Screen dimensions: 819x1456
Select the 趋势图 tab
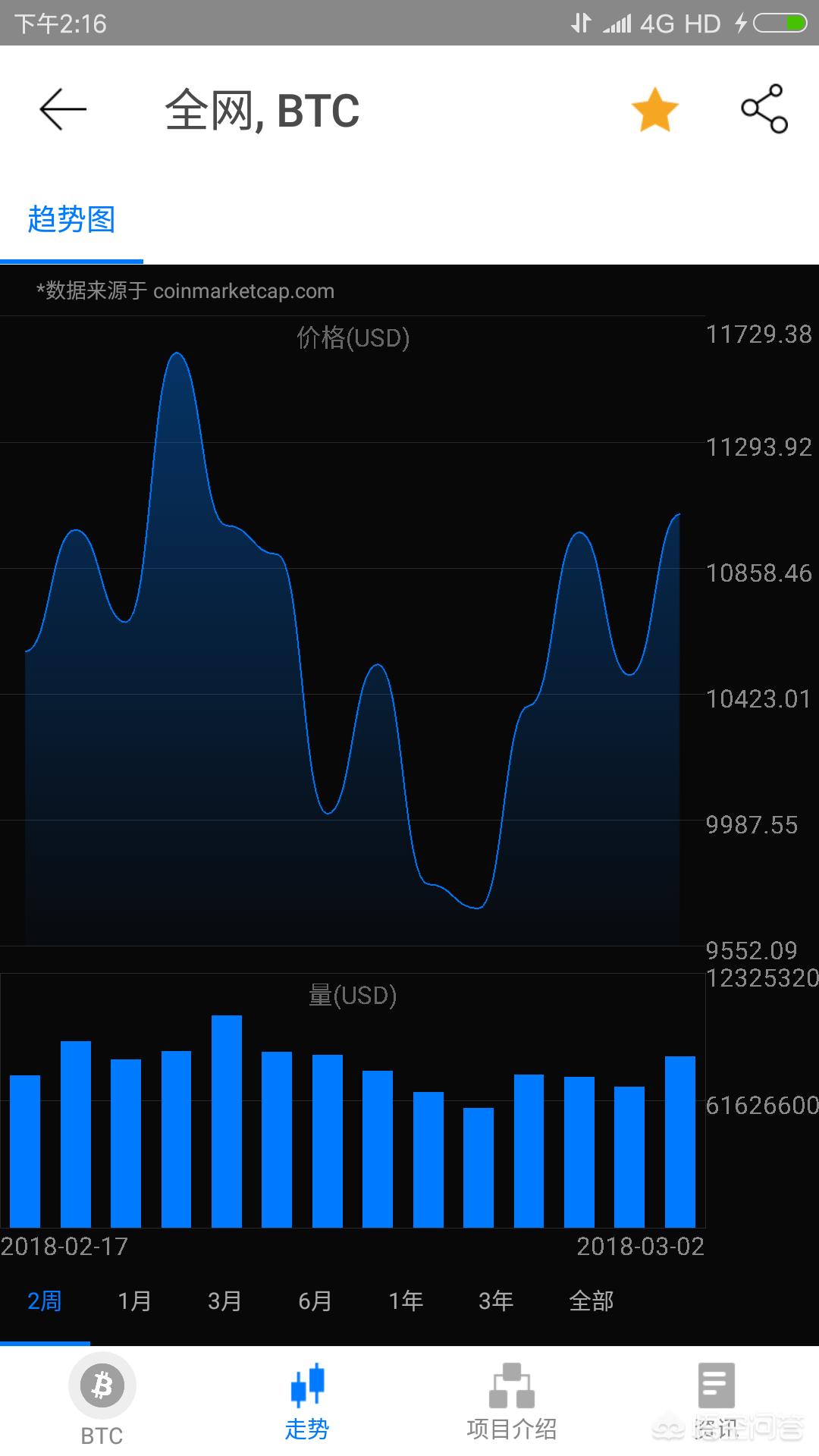tap(71, 220)
